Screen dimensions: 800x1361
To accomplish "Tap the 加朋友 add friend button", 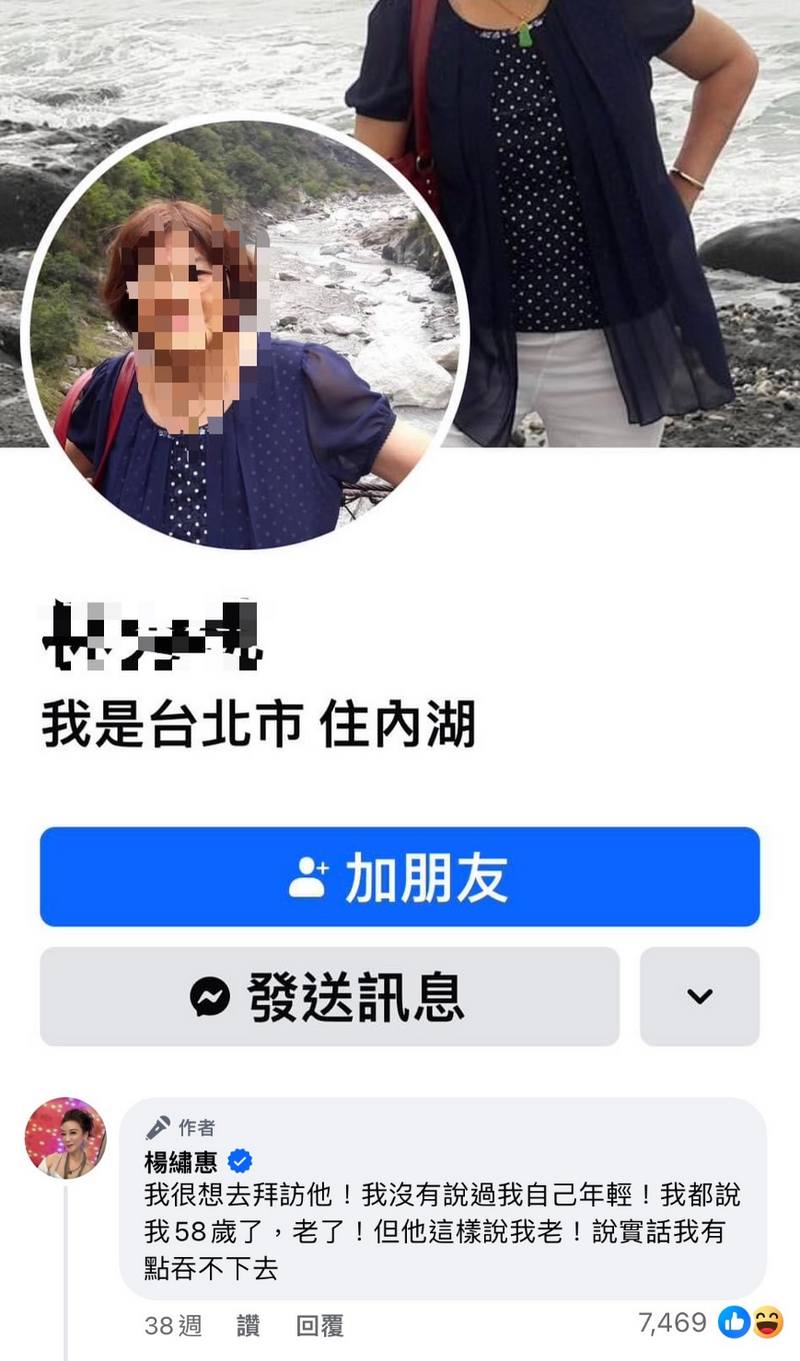I will pyautogui.click(x=400, y=877).
